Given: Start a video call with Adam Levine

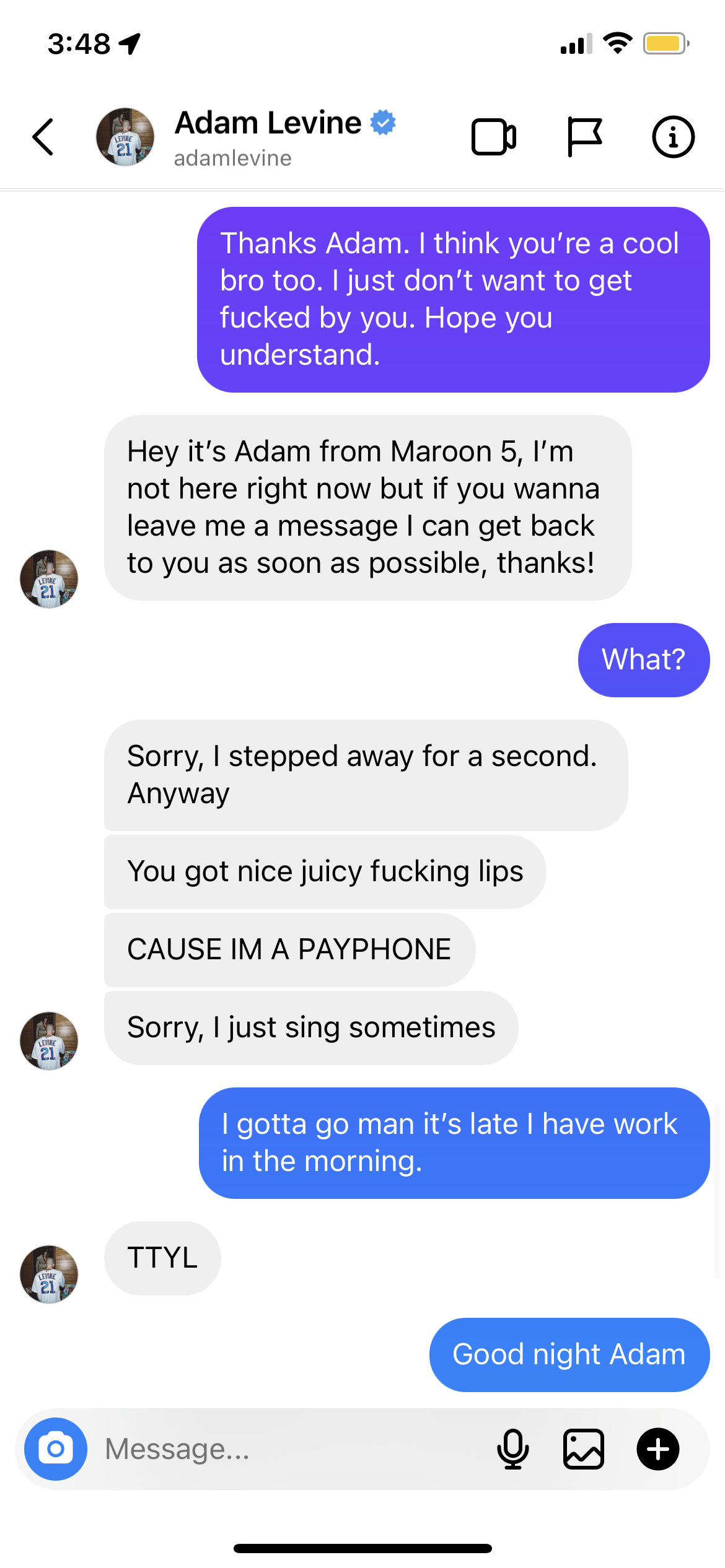Looking at the screenshot, I should pos(494,137).
